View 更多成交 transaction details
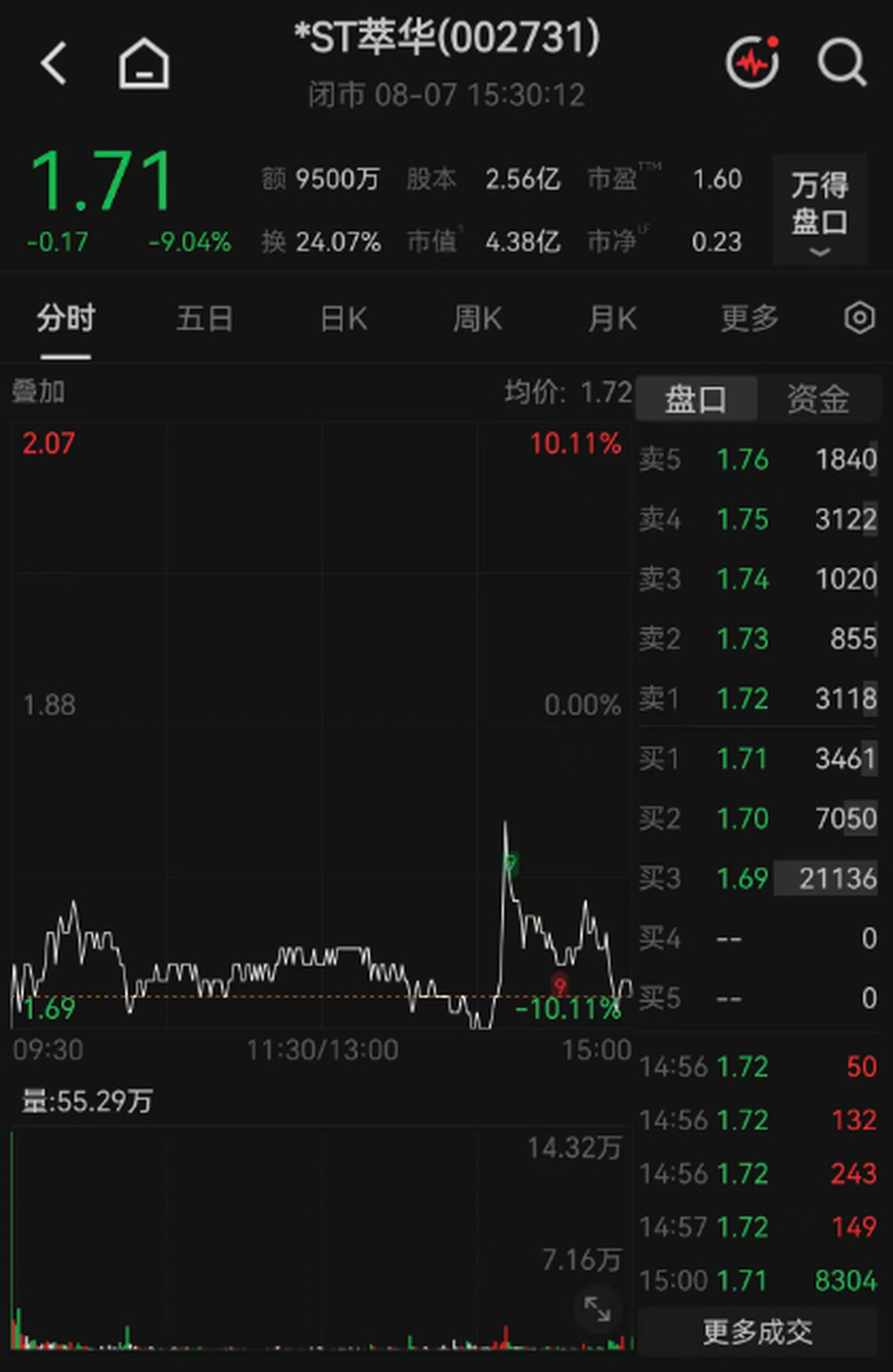Image resolution: width=893 pixels, height=1372 pixels. [758, 1332]
